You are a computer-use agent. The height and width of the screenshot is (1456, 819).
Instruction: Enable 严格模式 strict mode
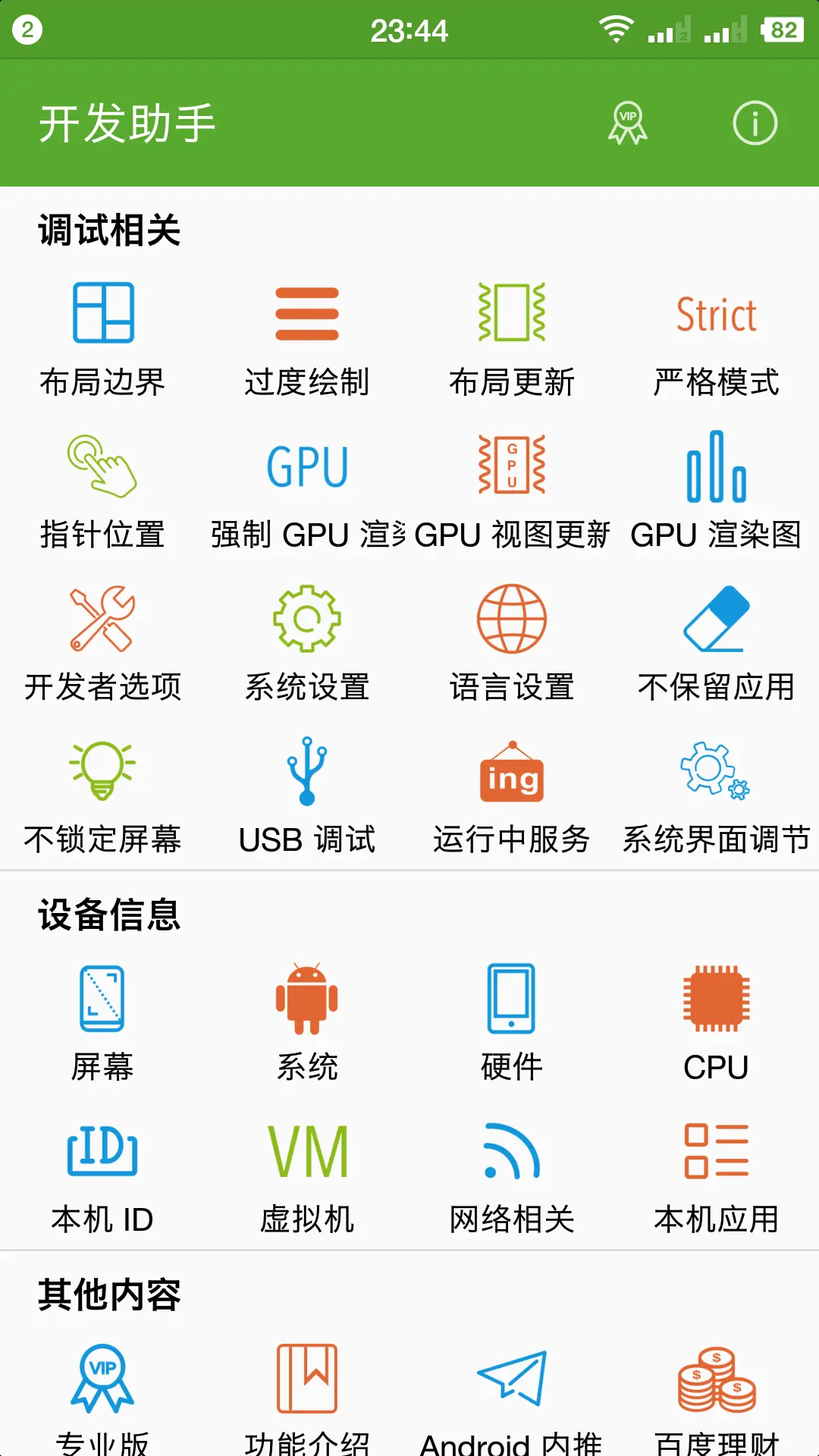click(x=716, y=339)
